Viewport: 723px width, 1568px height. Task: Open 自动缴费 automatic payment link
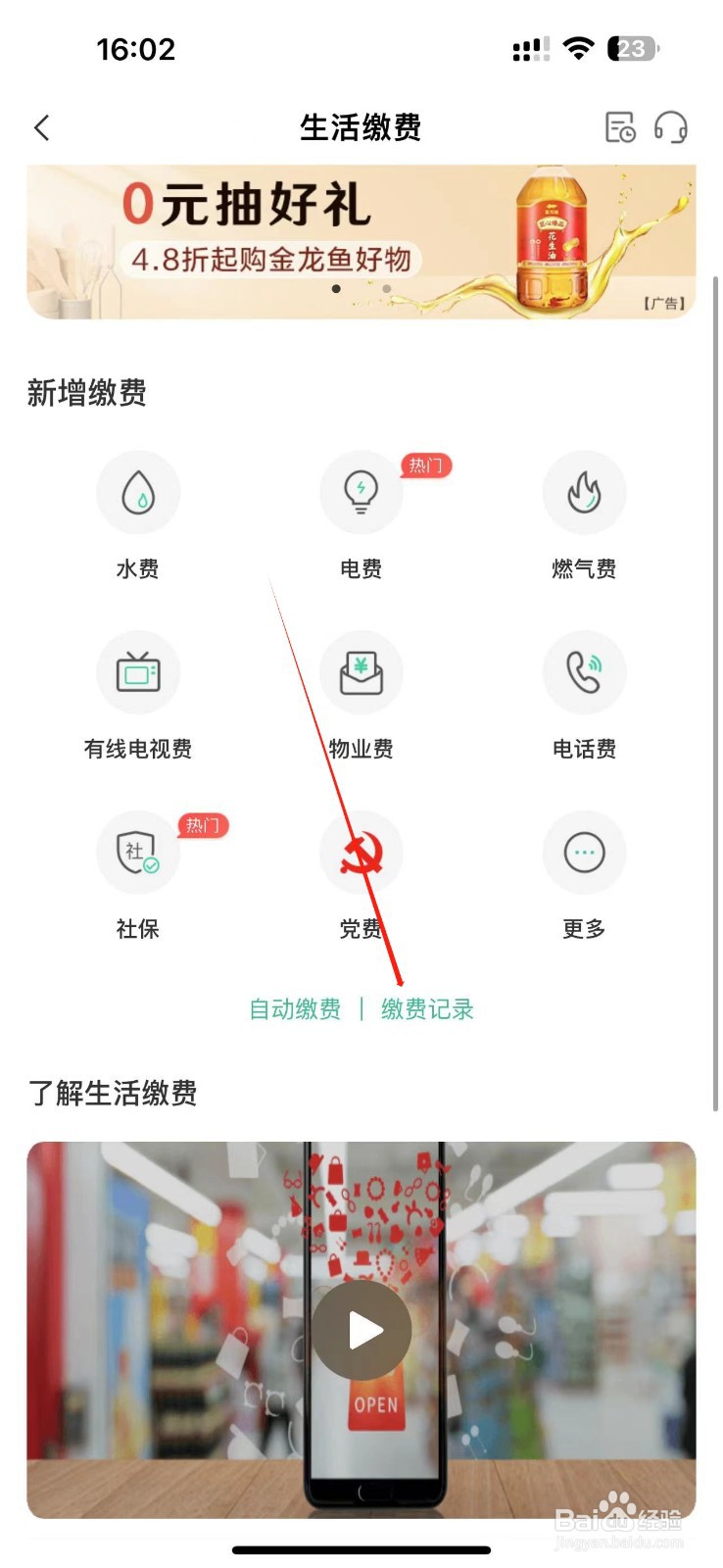295,1009
